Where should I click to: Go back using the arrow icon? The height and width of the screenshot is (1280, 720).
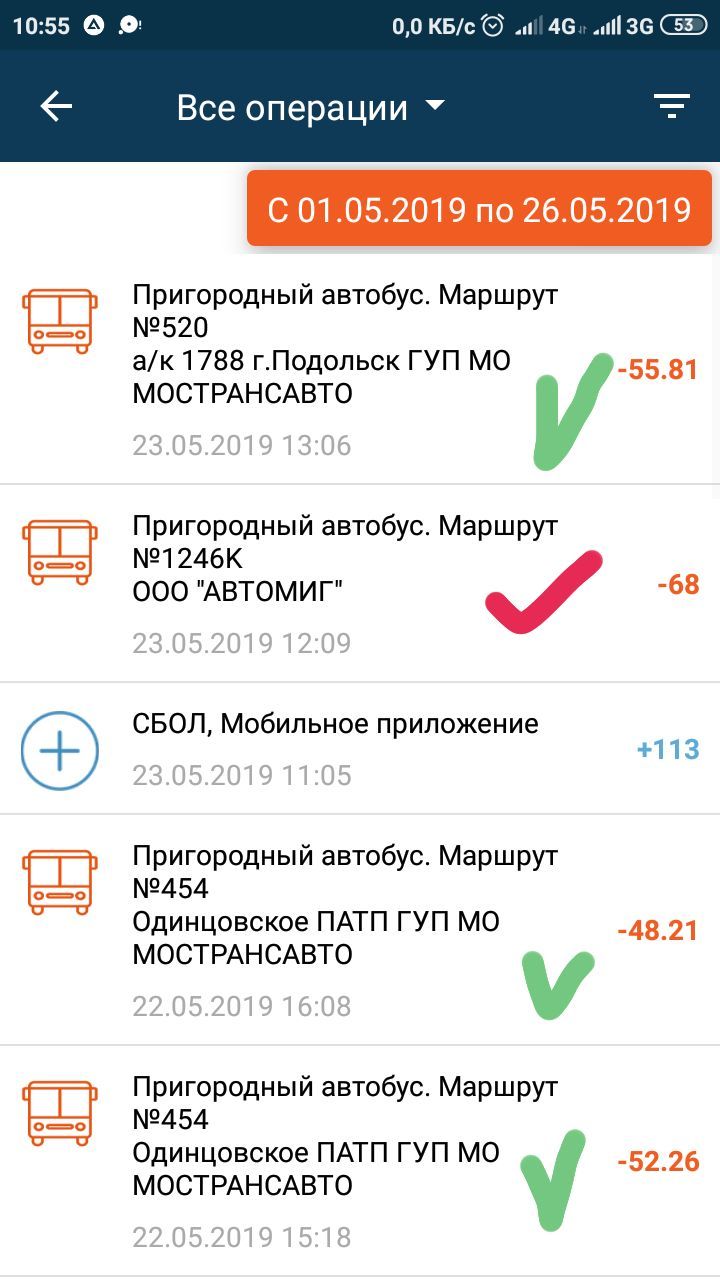click(x=56, y=106)
